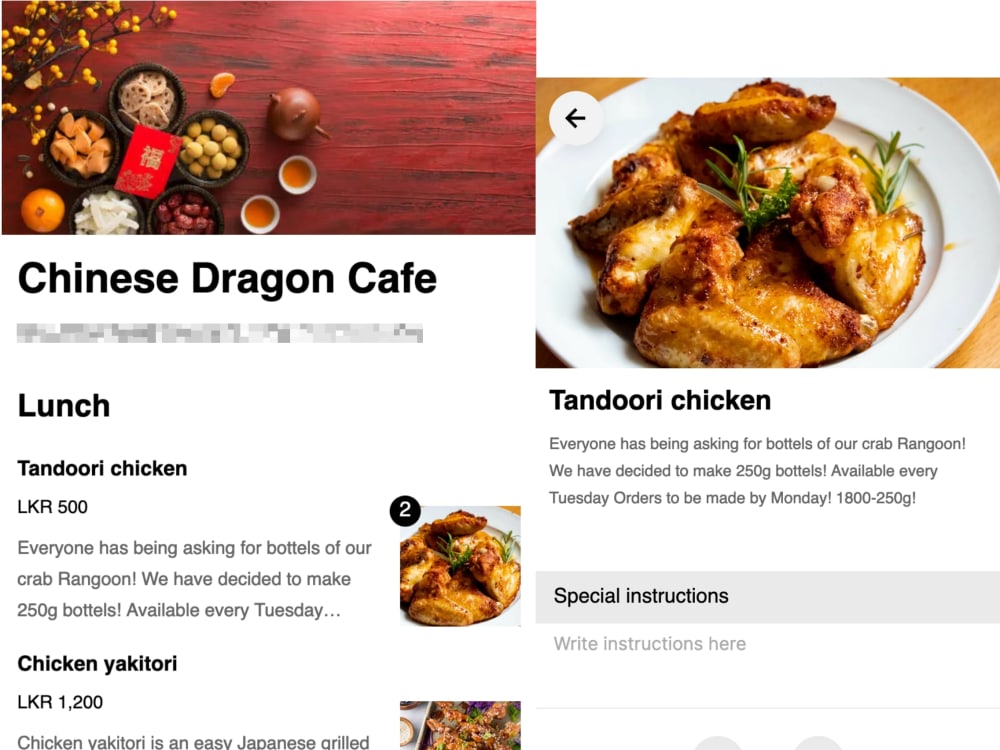The width and height of the screenshot is (1000, 750).
Task: Open the Chicken yakitori menu item
Action: click(x=97, y=664)
